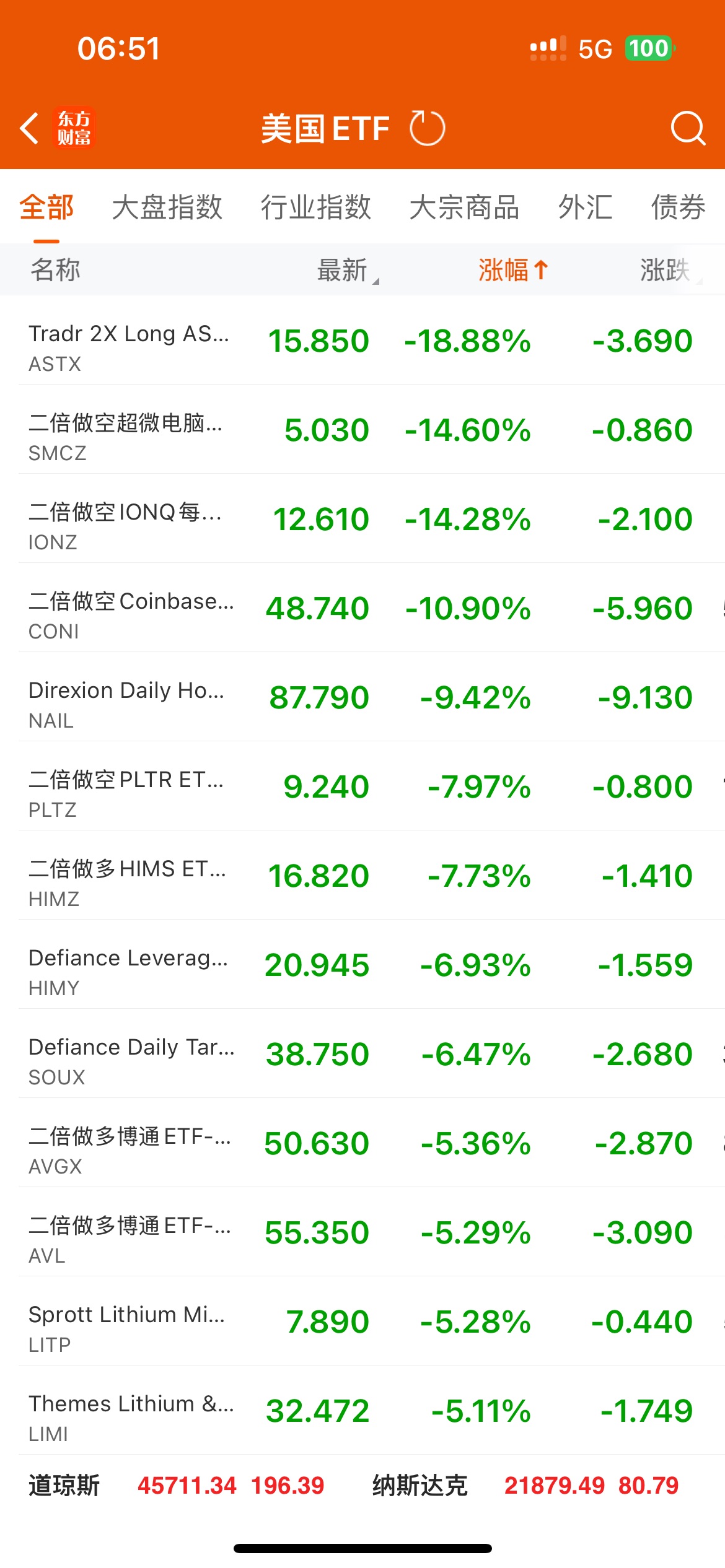Open the 道琼斯 index ticker

177,1486
